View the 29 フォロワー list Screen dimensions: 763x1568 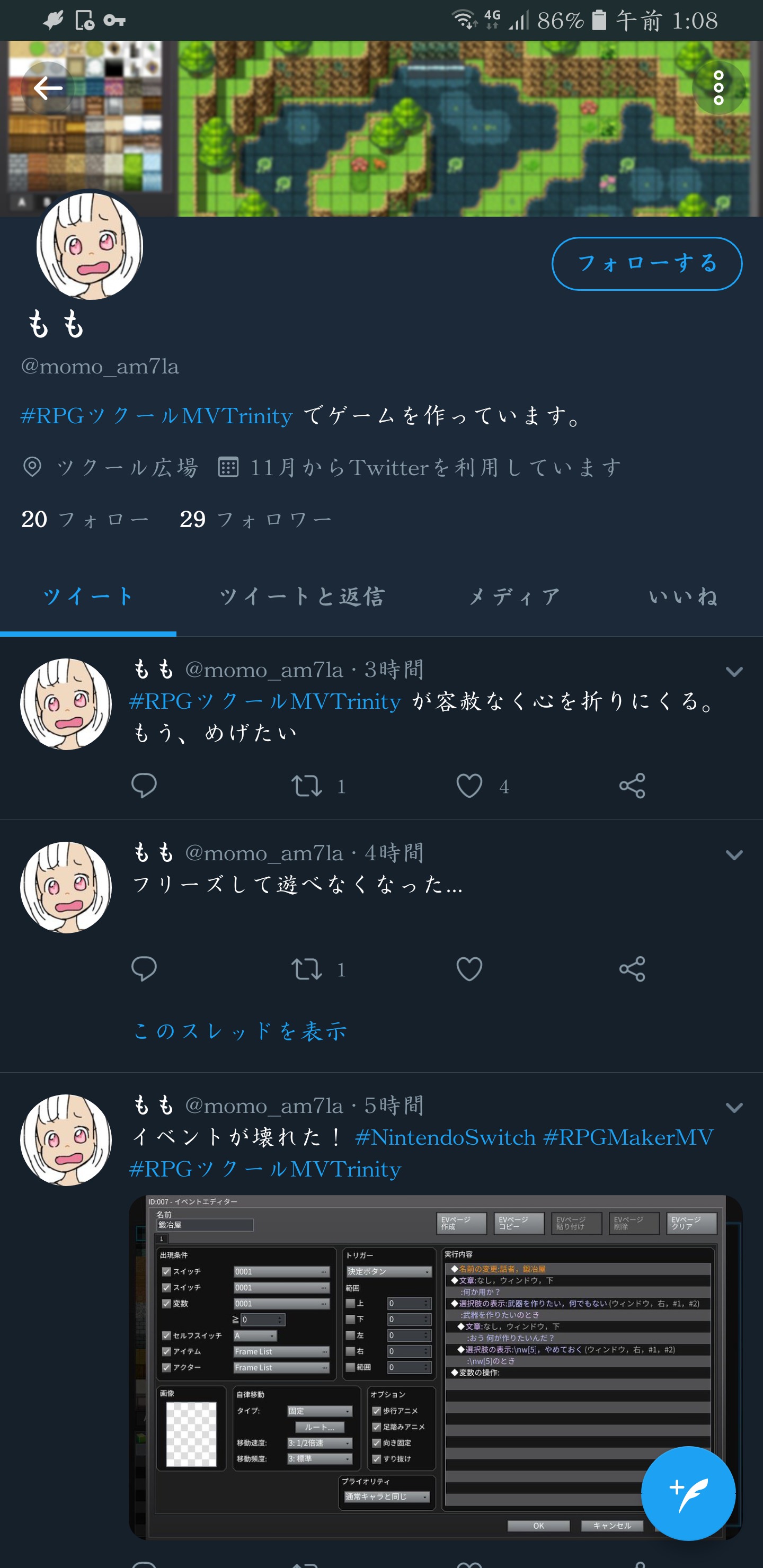256,519
